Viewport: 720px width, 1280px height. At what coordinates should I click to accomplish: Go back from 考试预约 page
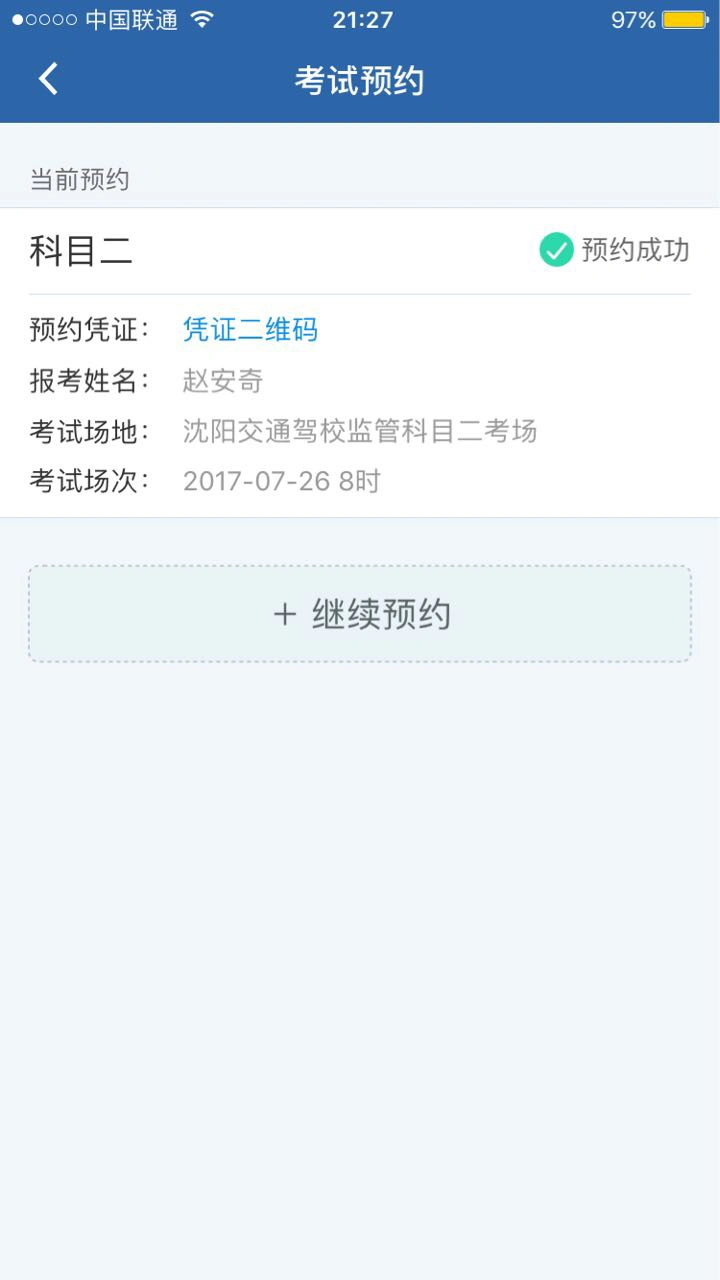tap(48, 79)
